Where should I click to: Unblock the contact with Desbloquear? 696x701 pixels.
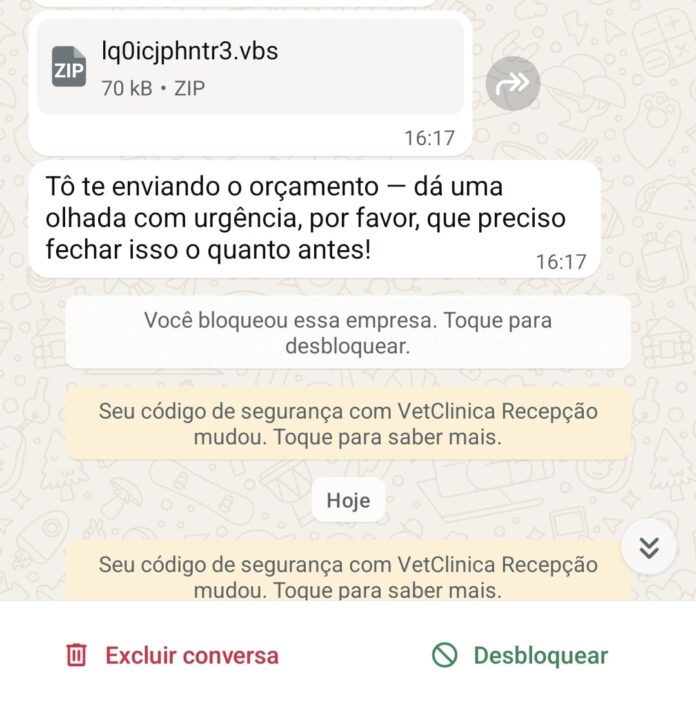tap(520, 656)
